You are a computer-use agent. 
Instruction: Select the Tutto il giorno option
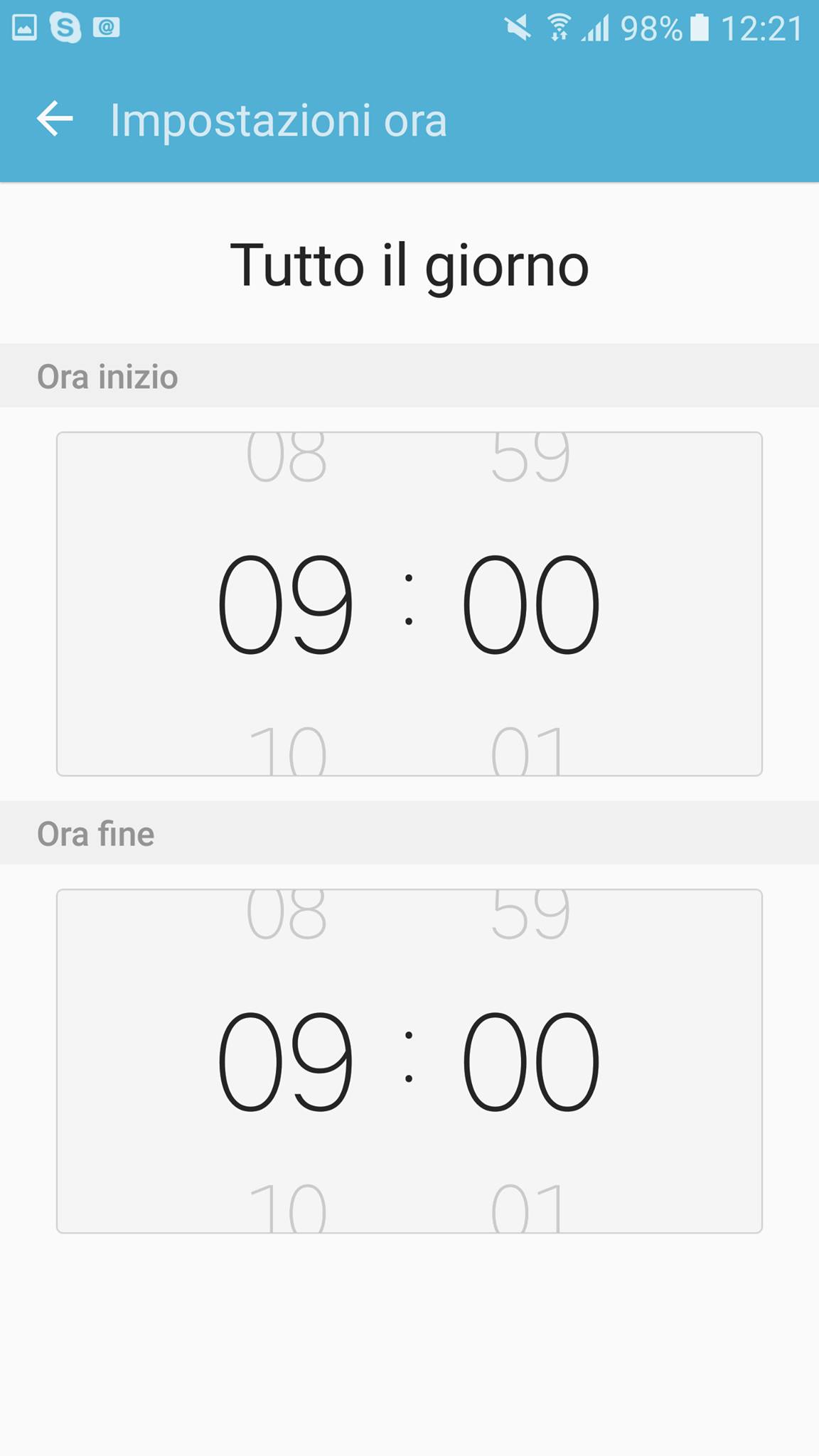click(409, 265)
